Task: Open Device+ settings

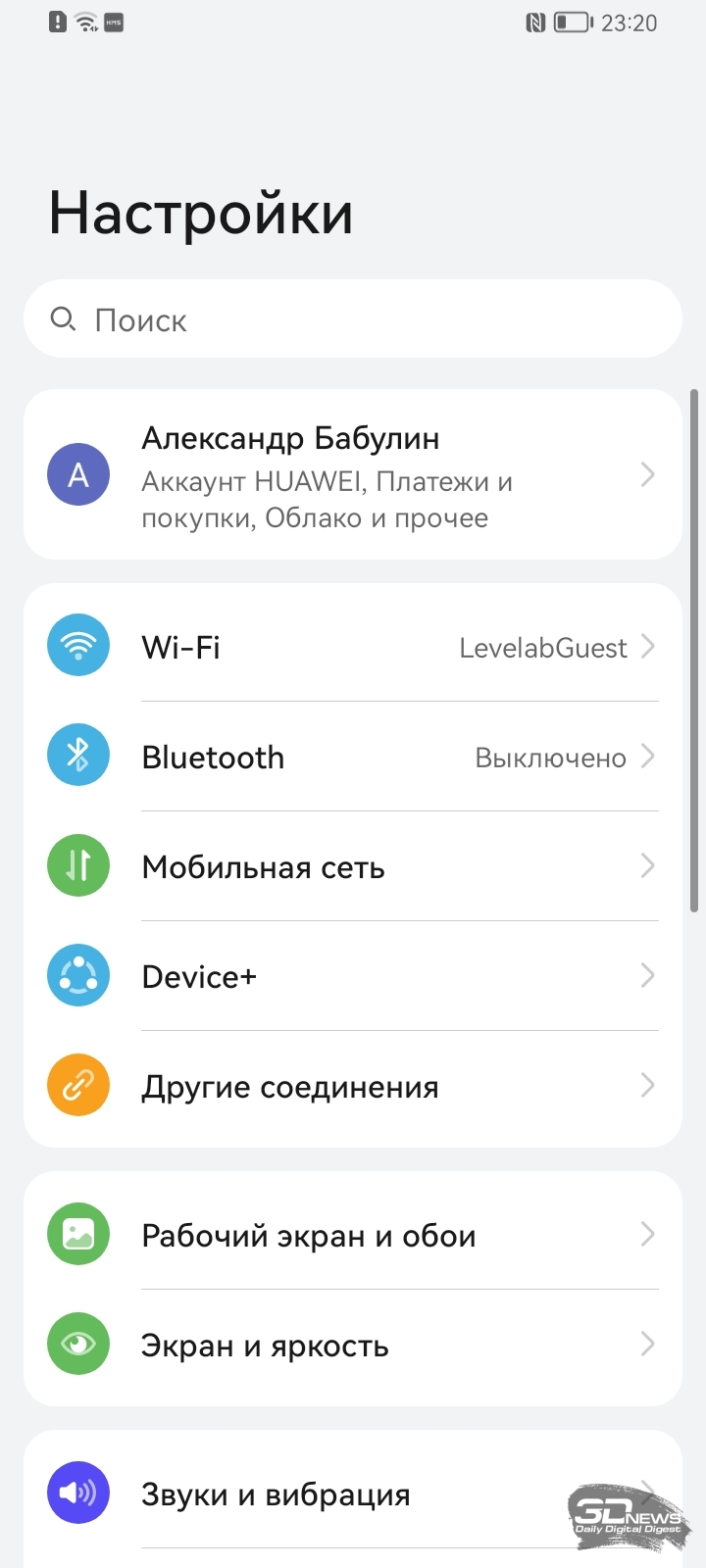Action: coord(353,976)
